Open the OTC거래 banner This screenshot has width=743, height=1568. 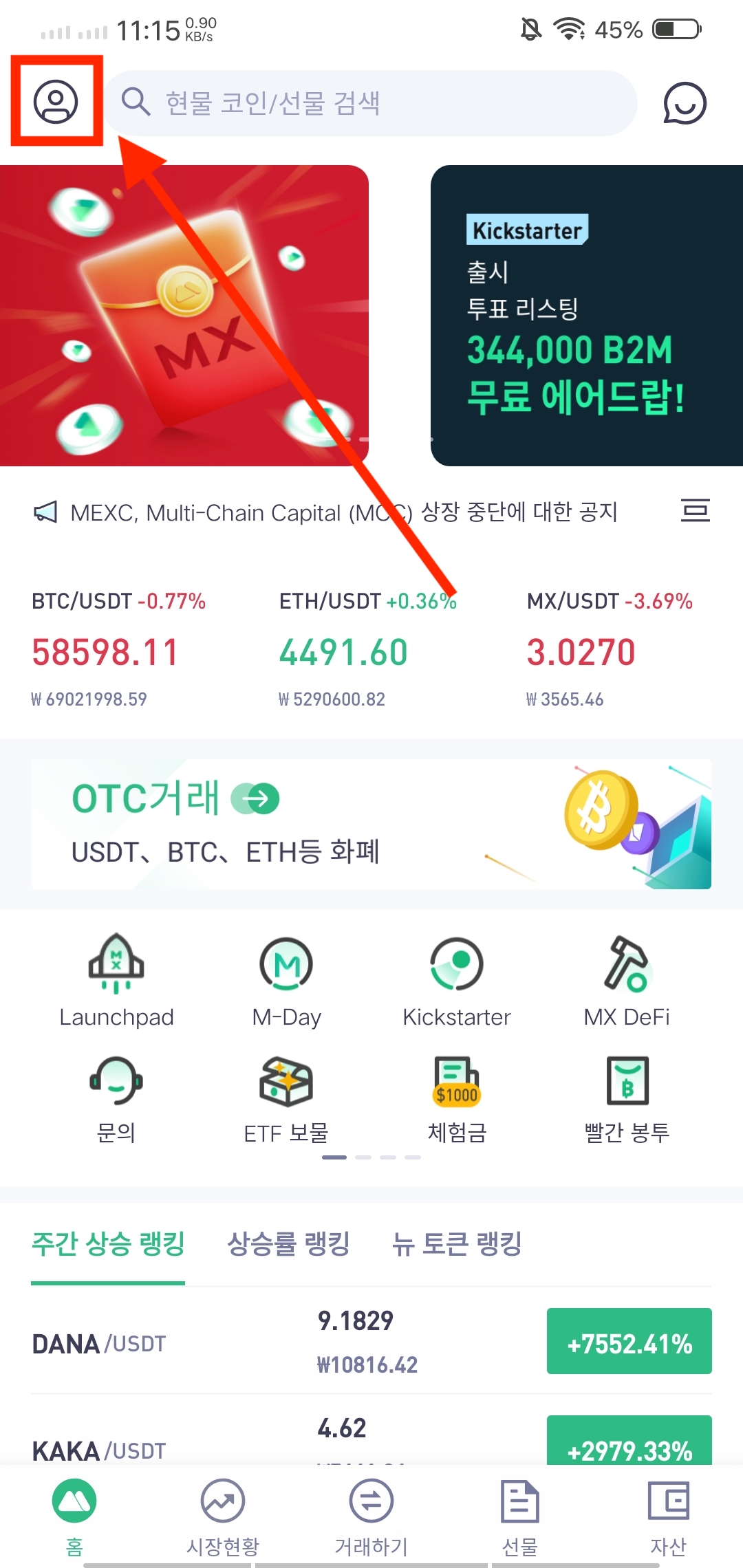(371, 824)
